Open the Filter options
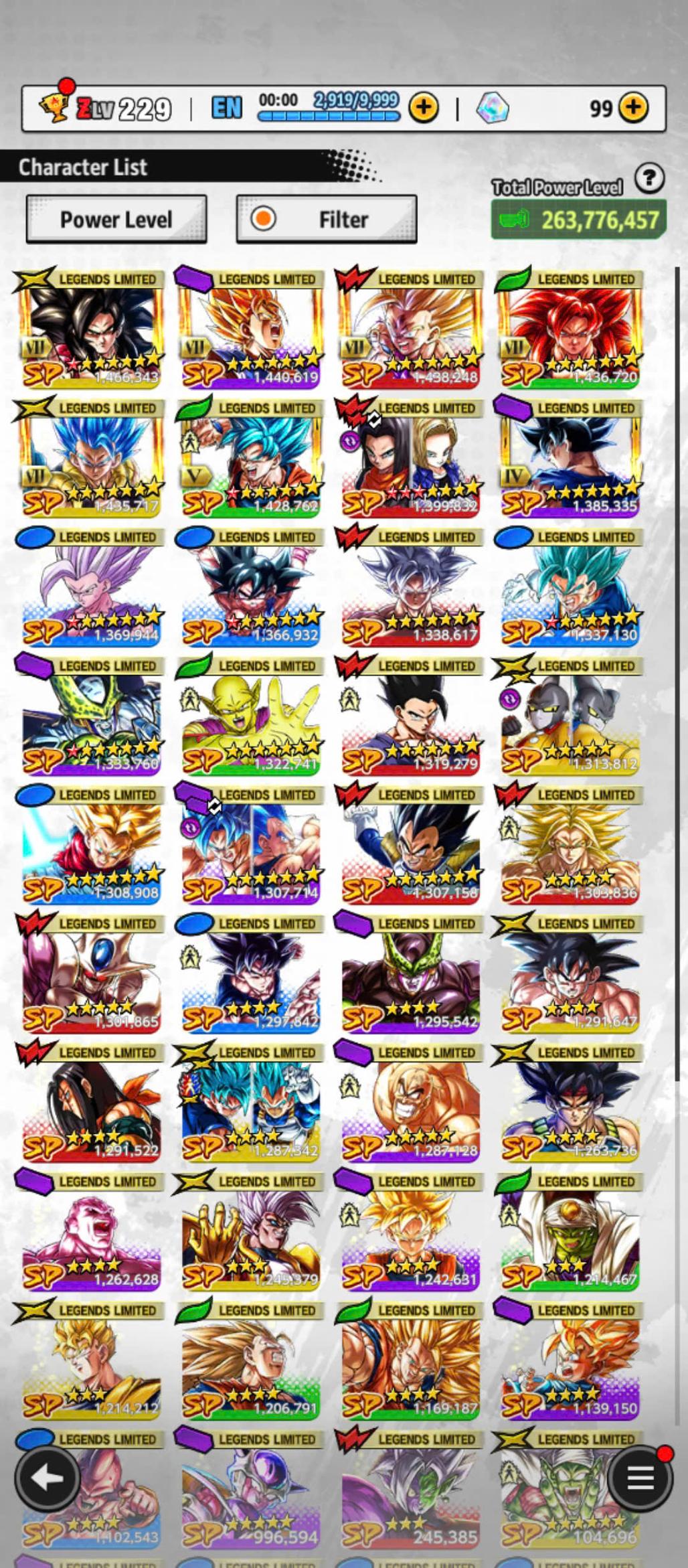This screenshot has width=688, height=1568. click(x=326, y=220)
